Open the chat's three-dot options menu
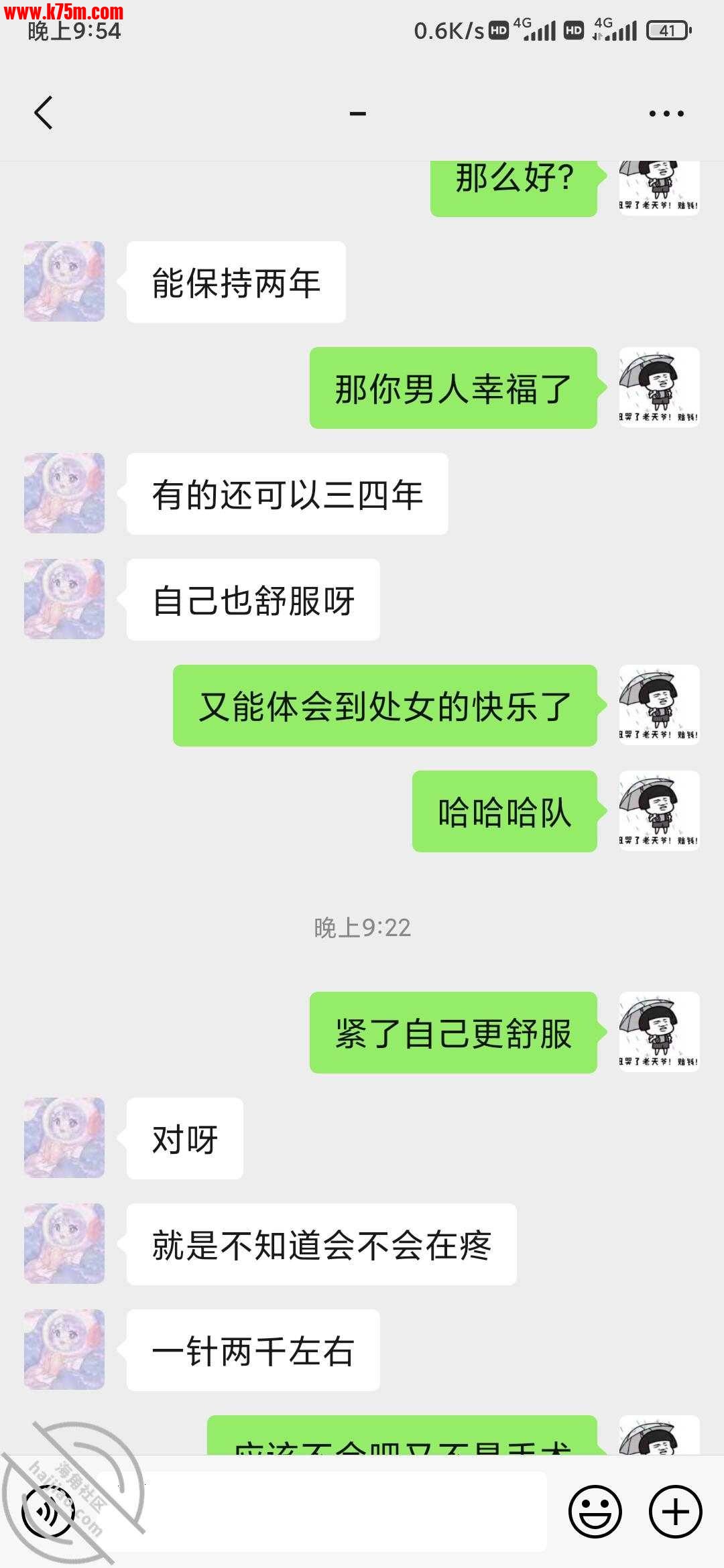Viewport: 724px width, 1568px height. [666, 114]
